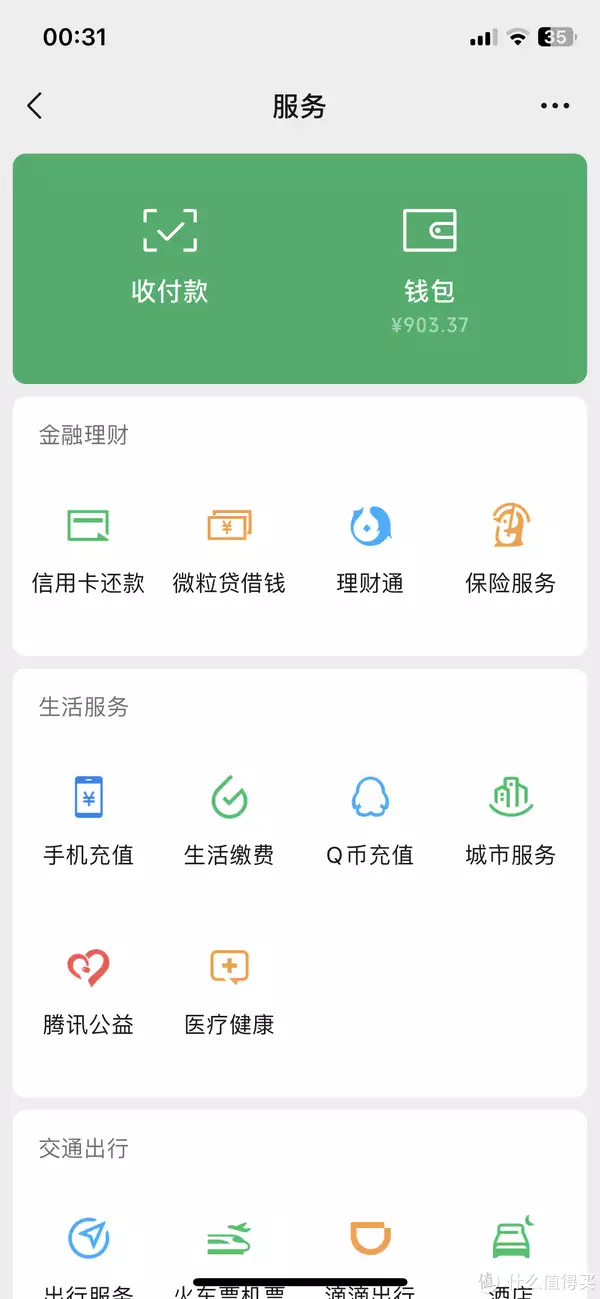600x1299 pixels.
Task: Open 城市服务 city services
Action: [511, 821]
